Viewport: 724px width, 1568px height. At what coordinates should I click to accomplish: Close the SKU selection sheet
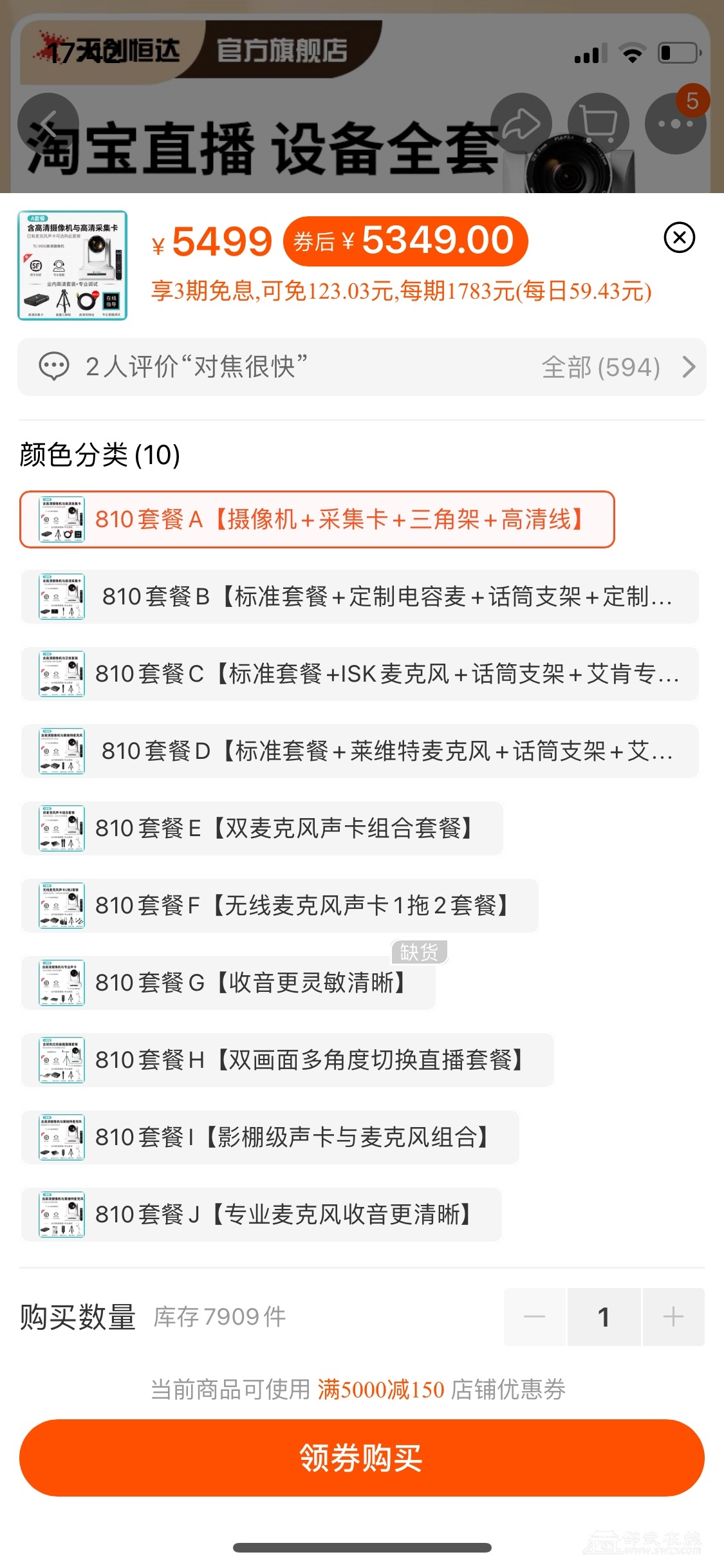(x=679, y=238)
